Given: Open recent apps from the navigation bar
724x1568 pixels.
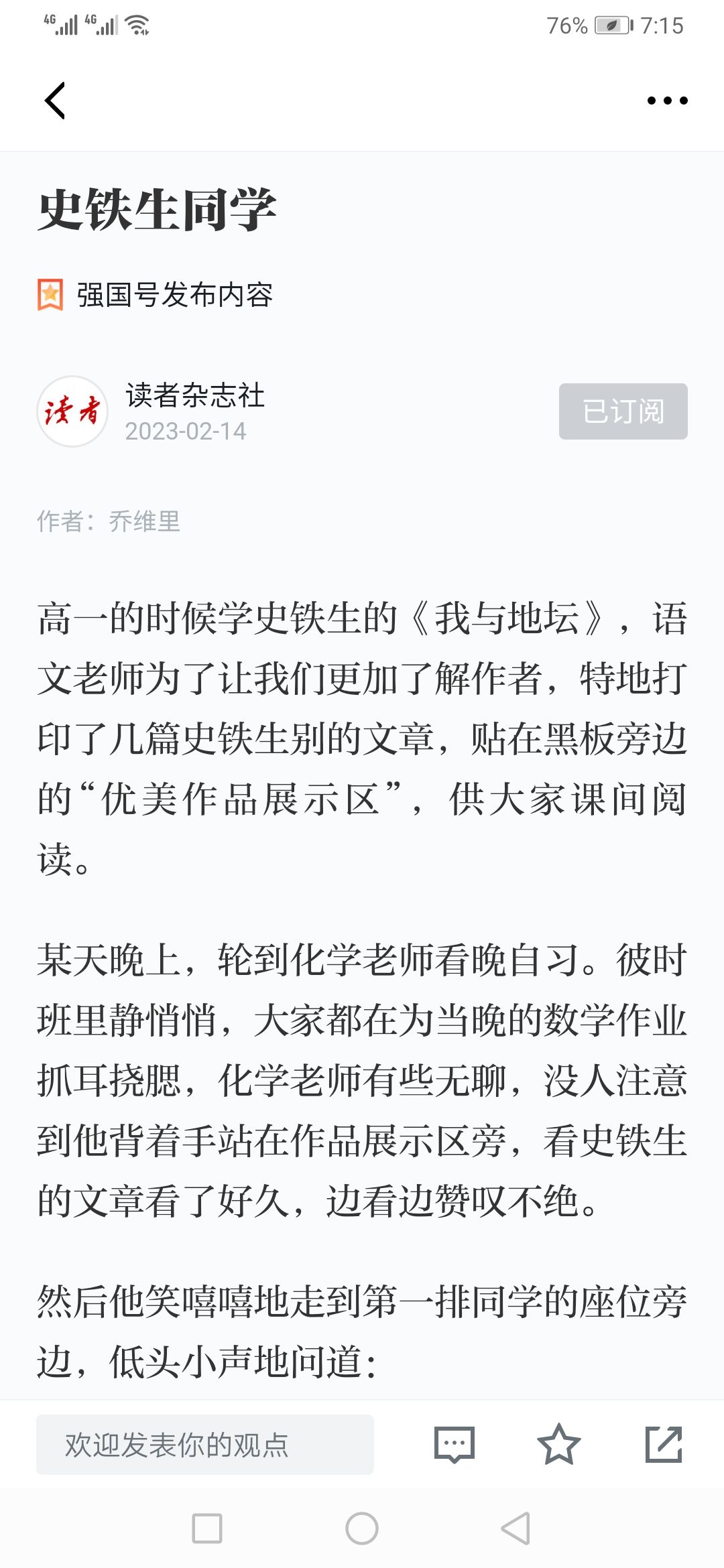Looking at the screenshot, I should 207,1528.
